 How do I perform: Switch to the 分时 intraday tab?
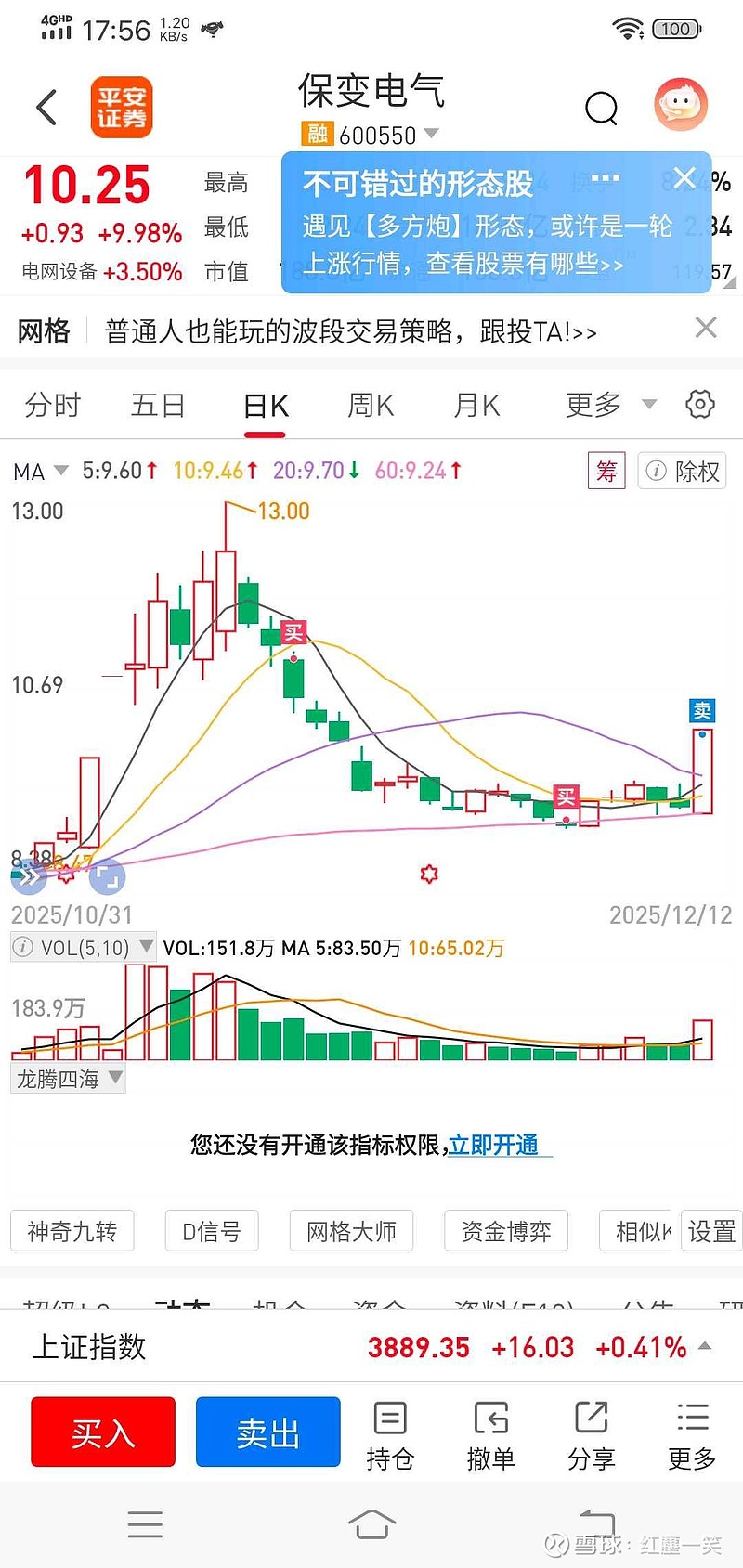(x=52, y=404)
